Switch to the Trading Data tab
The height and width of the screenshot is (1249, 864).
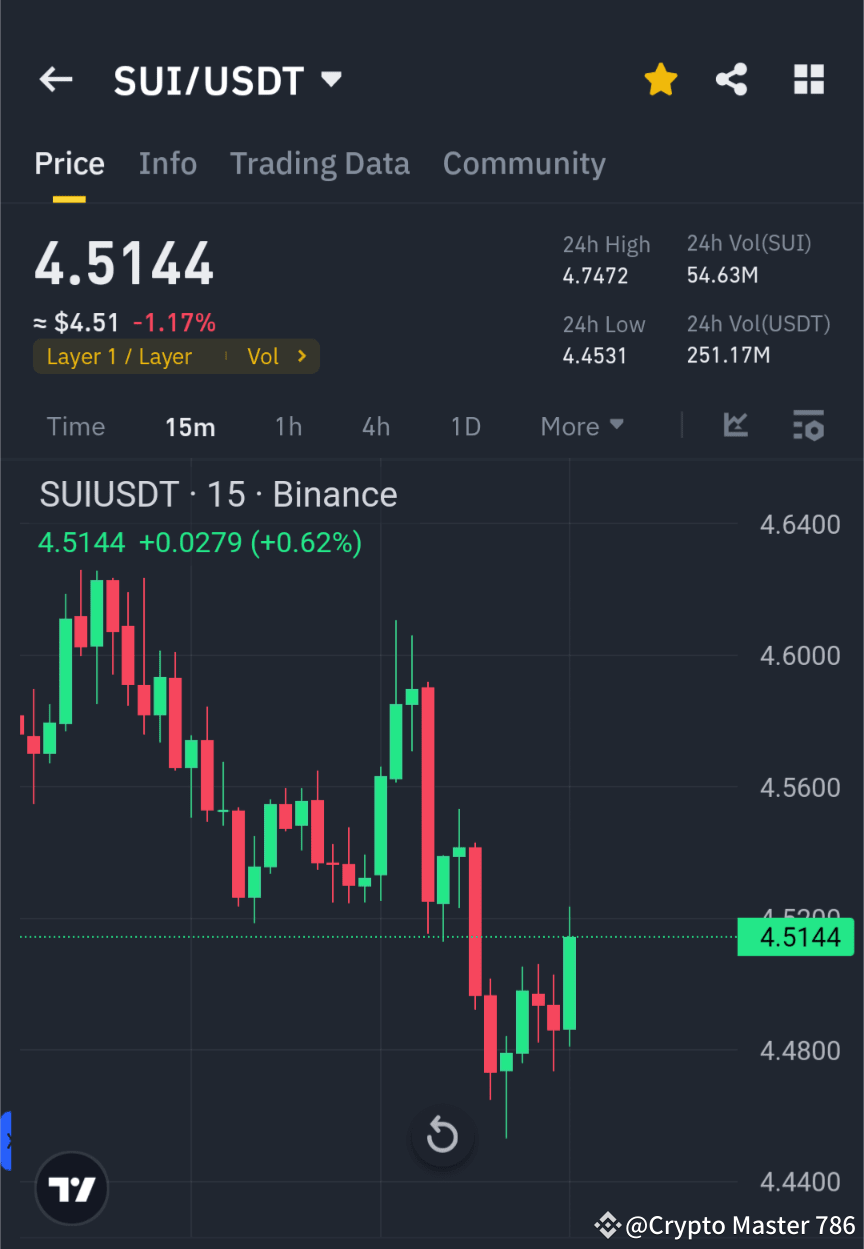pos(320,163)
